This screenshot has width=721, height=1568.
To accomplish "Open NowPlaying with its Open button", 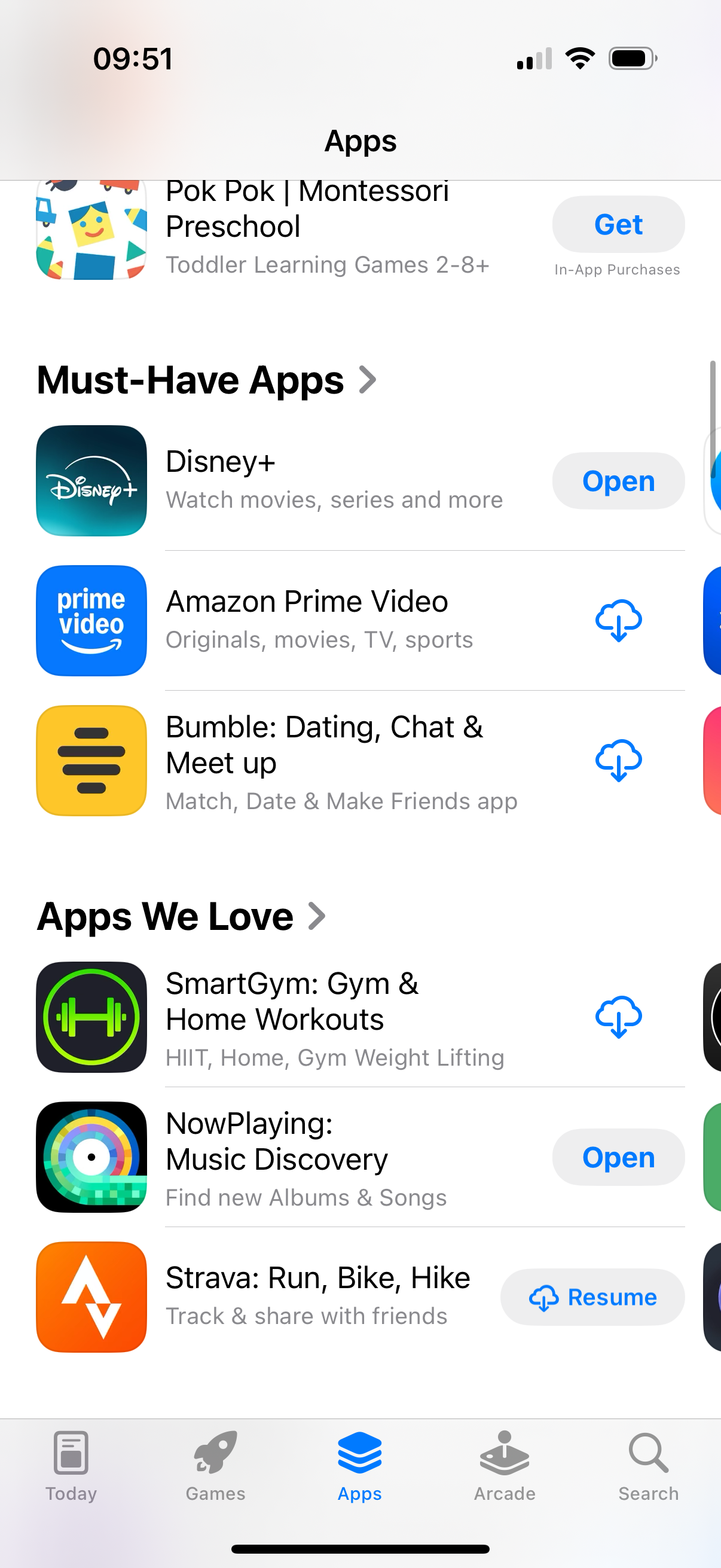I will pyautogui.click(x=618, y=1157).
